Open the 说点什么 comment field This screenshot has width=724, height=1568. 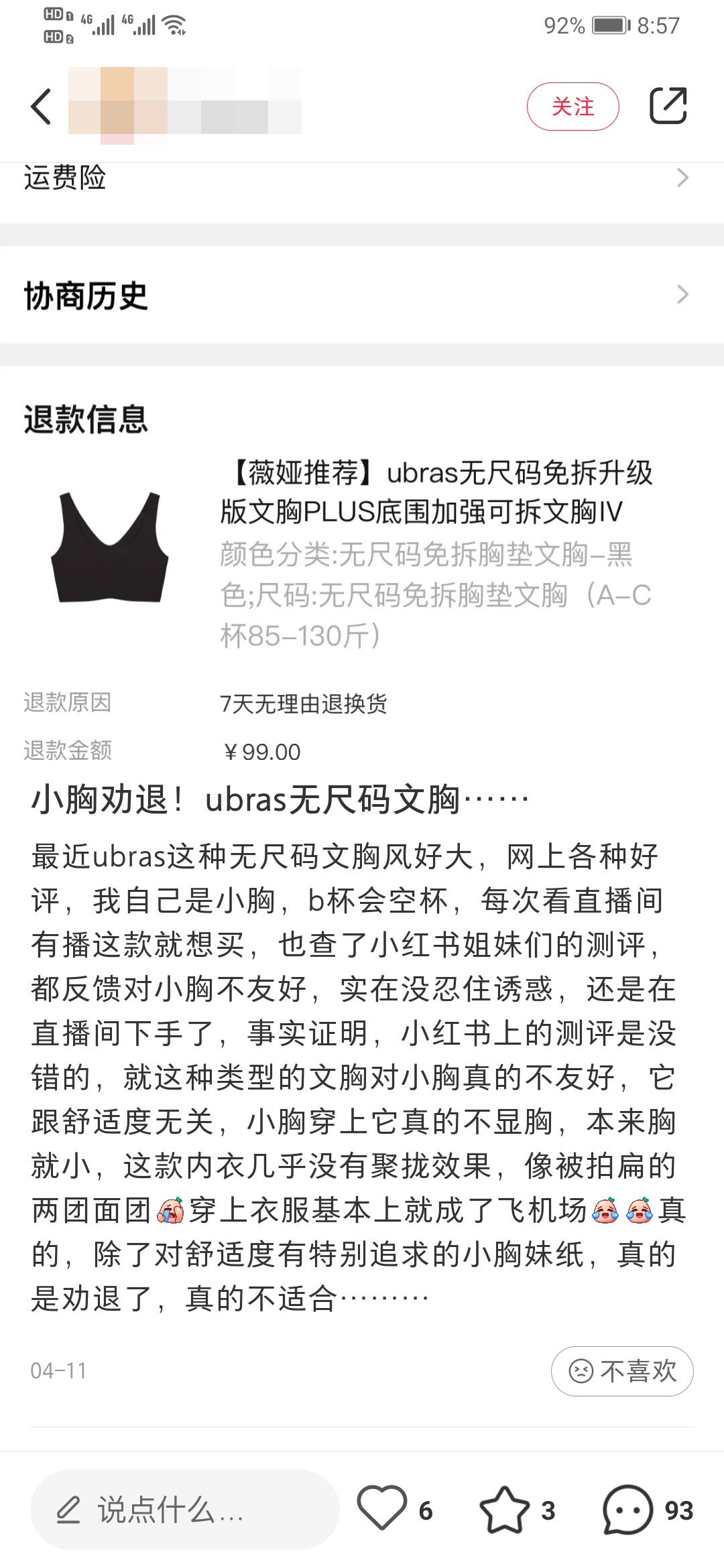(184, 1510)
